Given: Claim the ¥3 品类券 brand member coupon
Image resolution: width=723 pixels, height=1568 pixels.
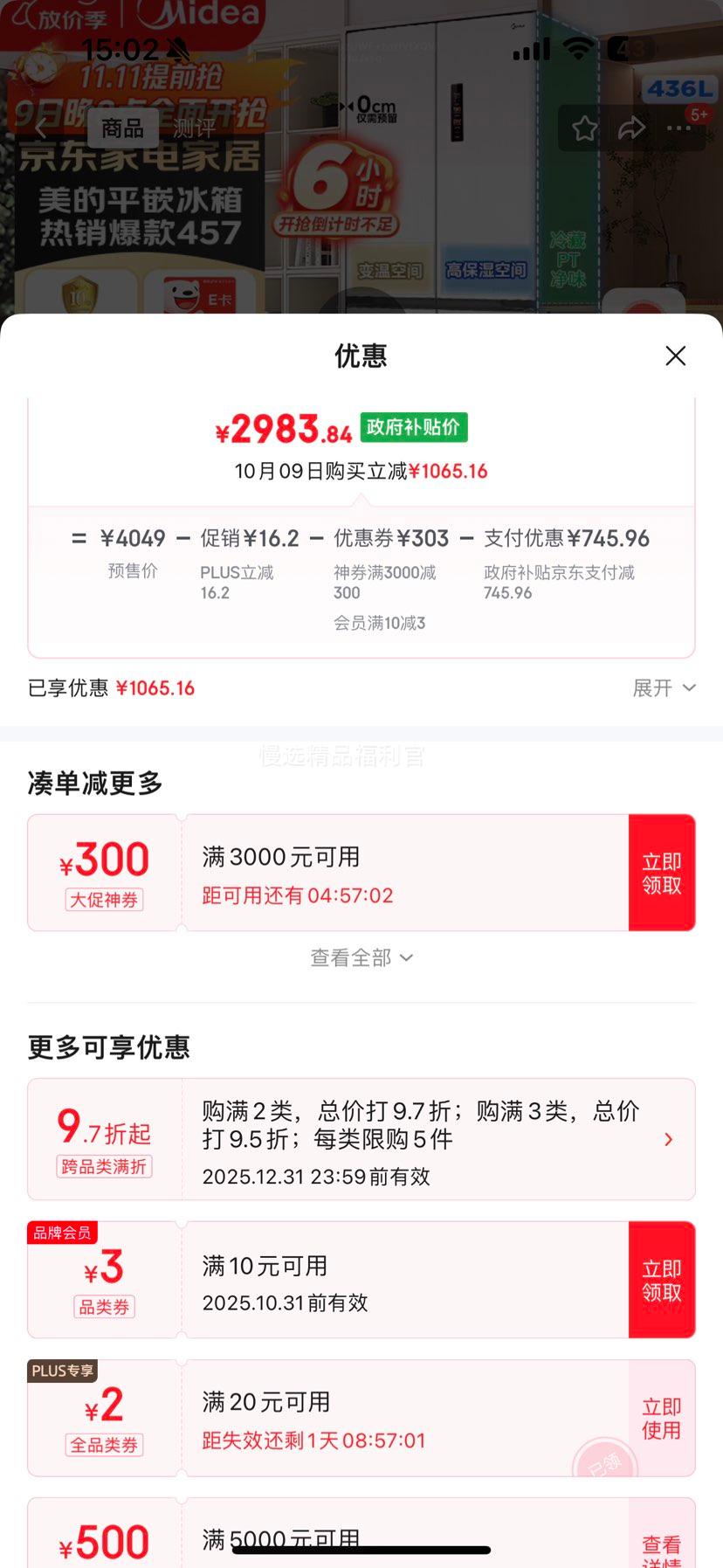Looking at the screenshot, I should 661,1280.
